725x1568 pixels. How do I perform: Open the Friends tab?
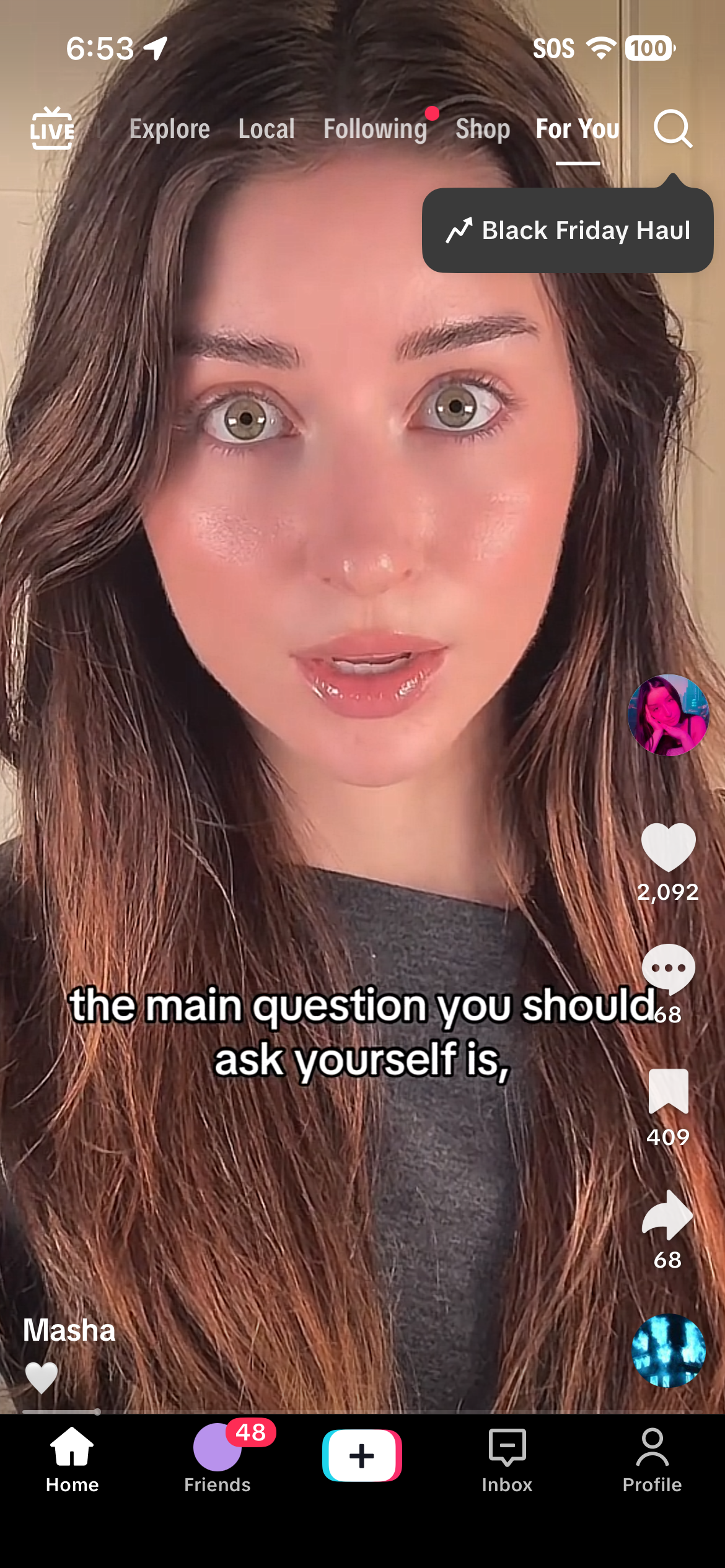[217, 1458]
